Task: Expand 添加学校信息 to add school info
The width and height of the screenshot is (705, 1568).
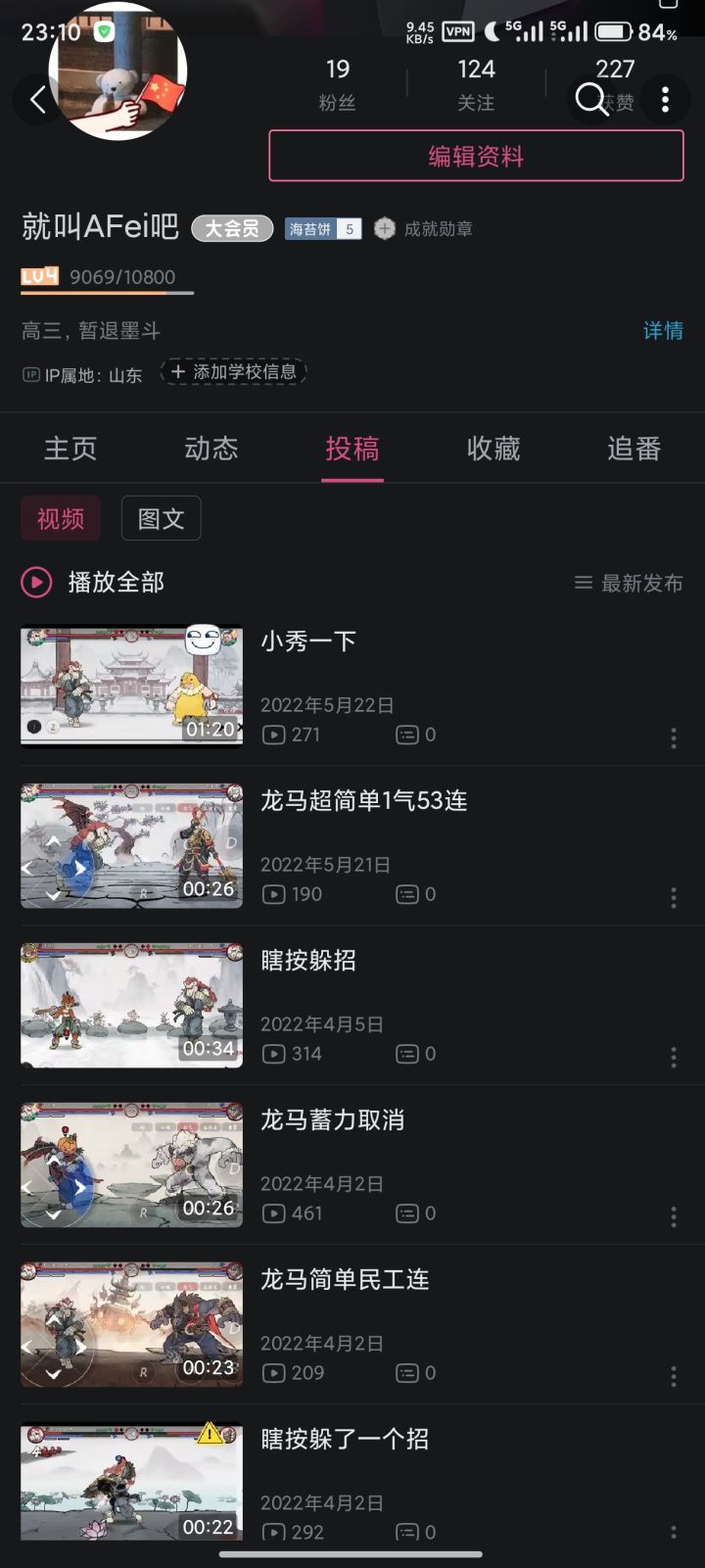Action: 235,372
